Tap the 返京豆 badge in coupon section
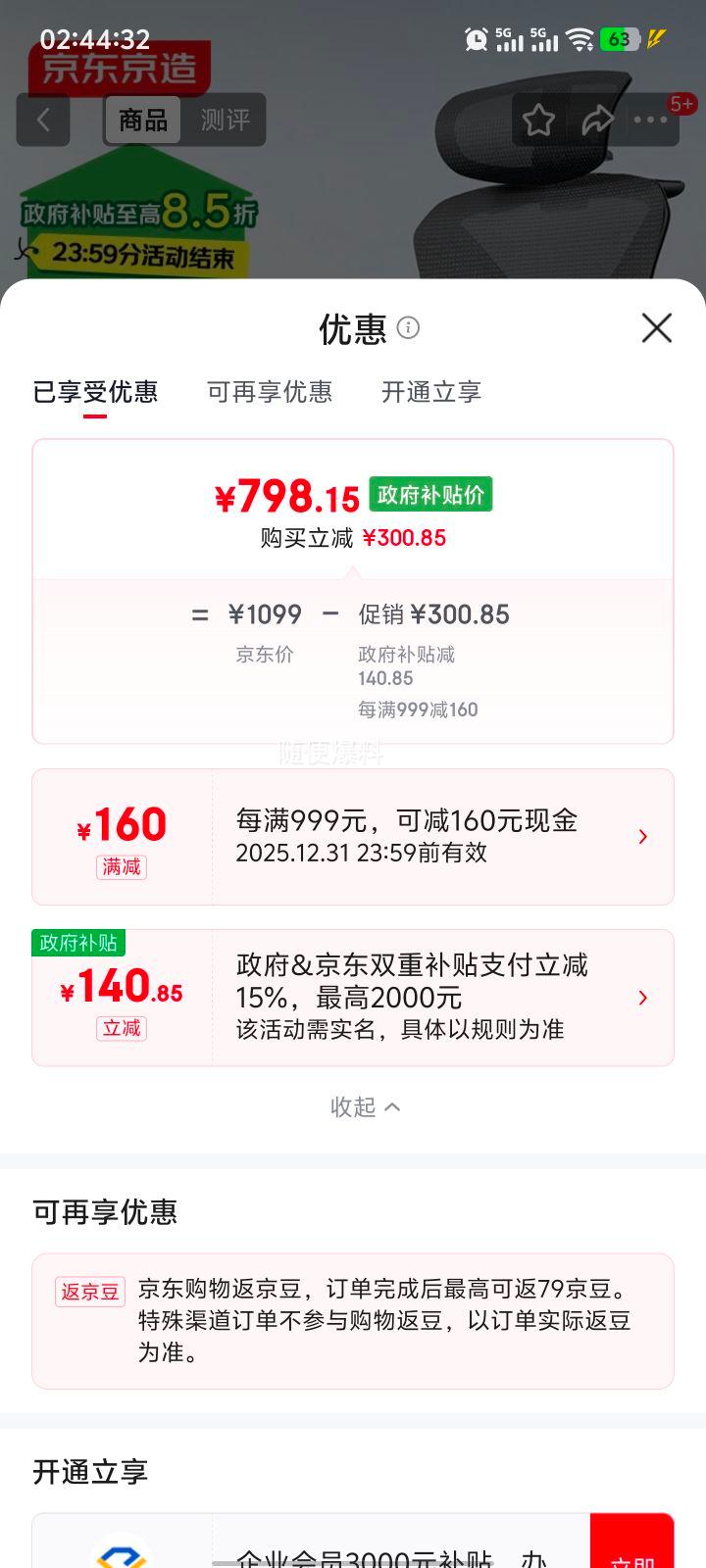The image size is (706, 1568). tap(89, 1292)
